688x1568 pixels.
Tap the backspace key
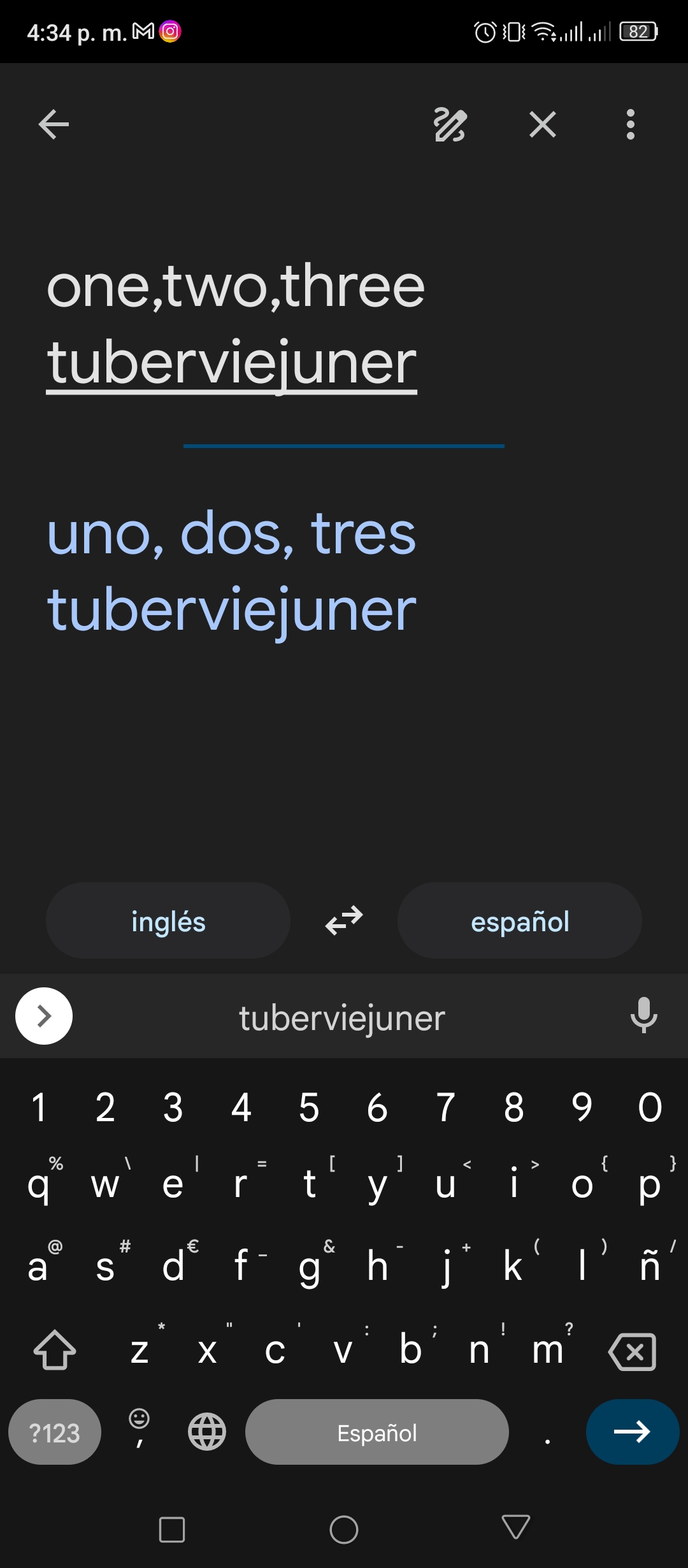click(633, 1351)
